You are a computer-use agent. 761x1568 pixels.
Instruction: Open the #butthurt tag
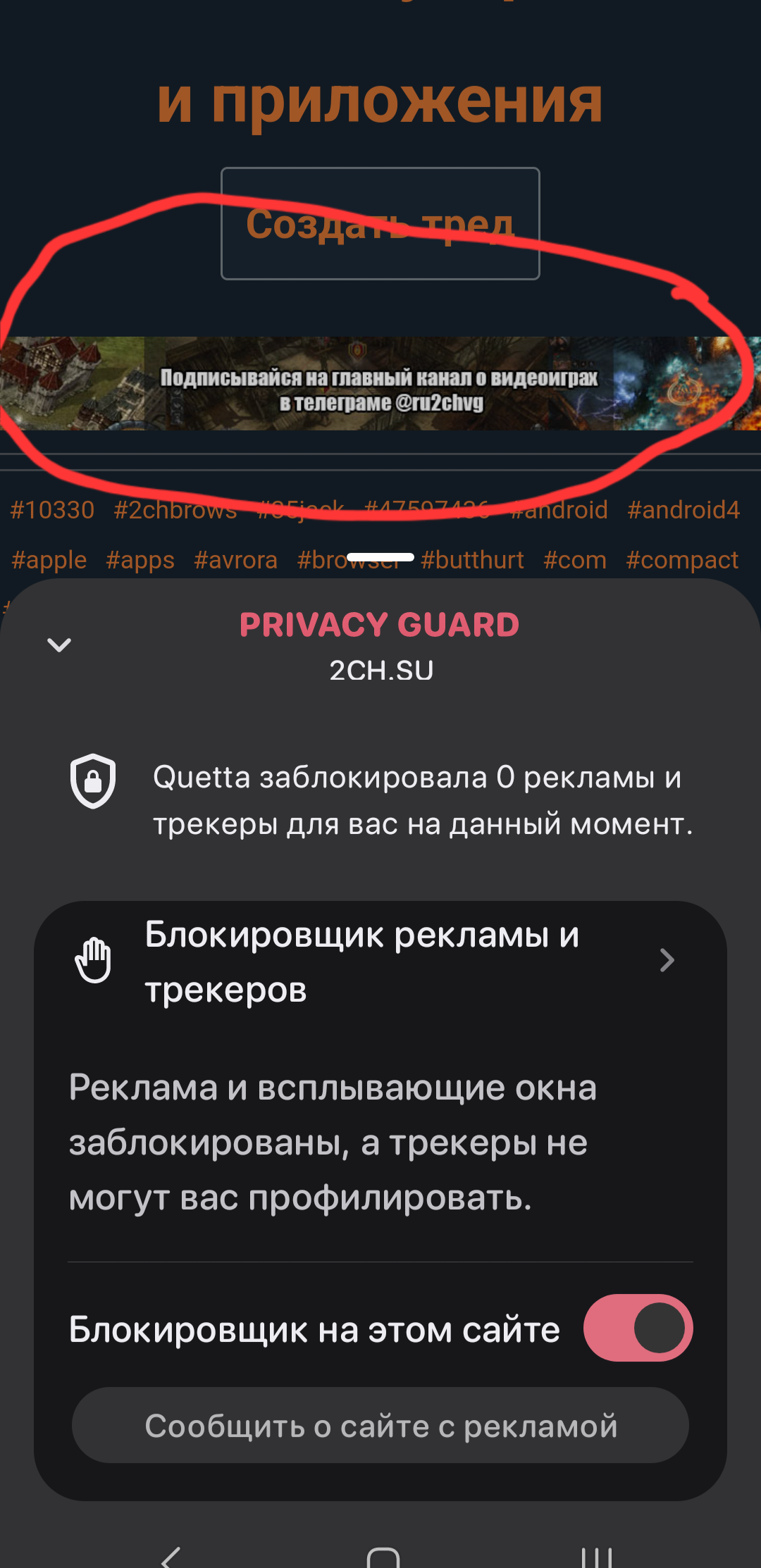coord(472,560)
